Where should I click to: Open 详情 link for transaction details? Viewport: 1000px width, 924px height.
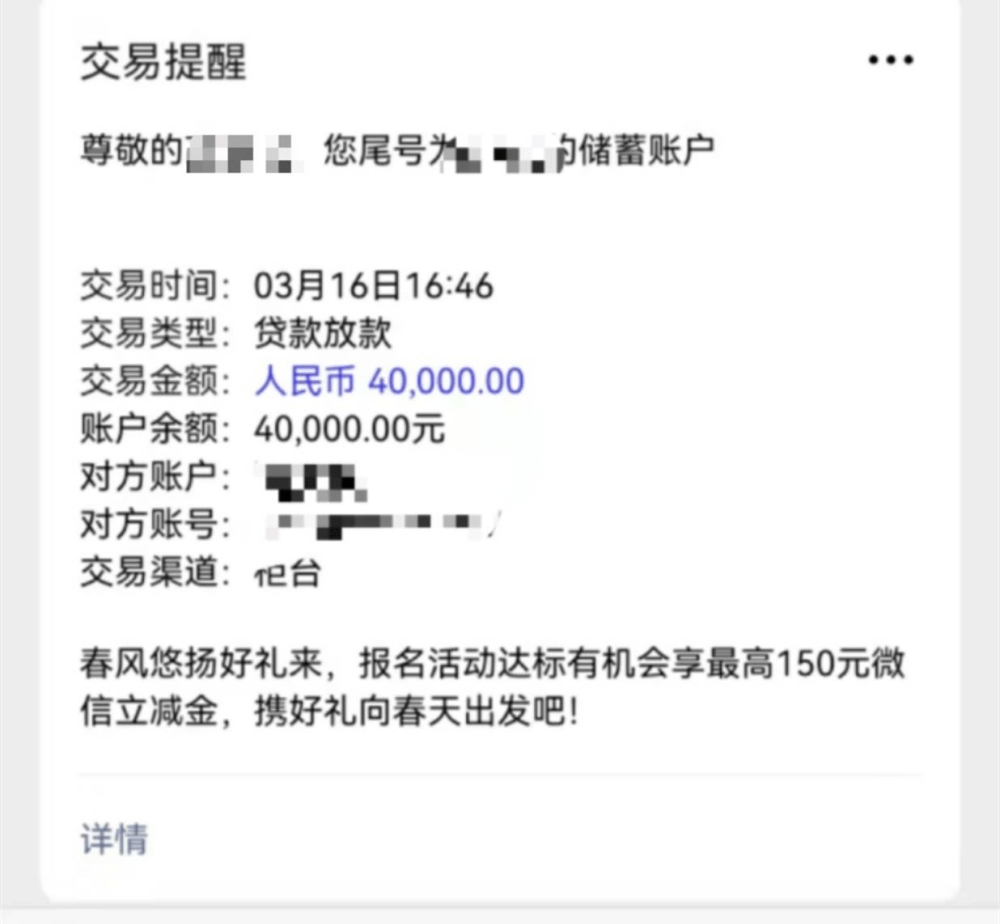[x=114, y=839]
